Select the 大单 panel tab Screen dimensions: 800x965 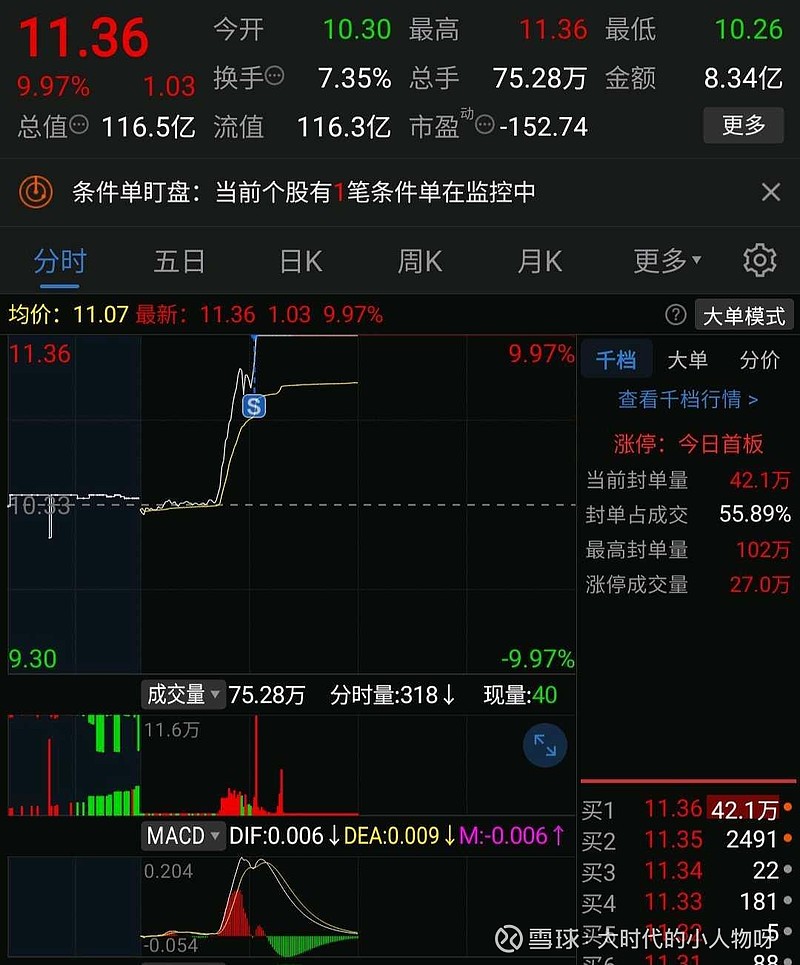tap(689, 360)
